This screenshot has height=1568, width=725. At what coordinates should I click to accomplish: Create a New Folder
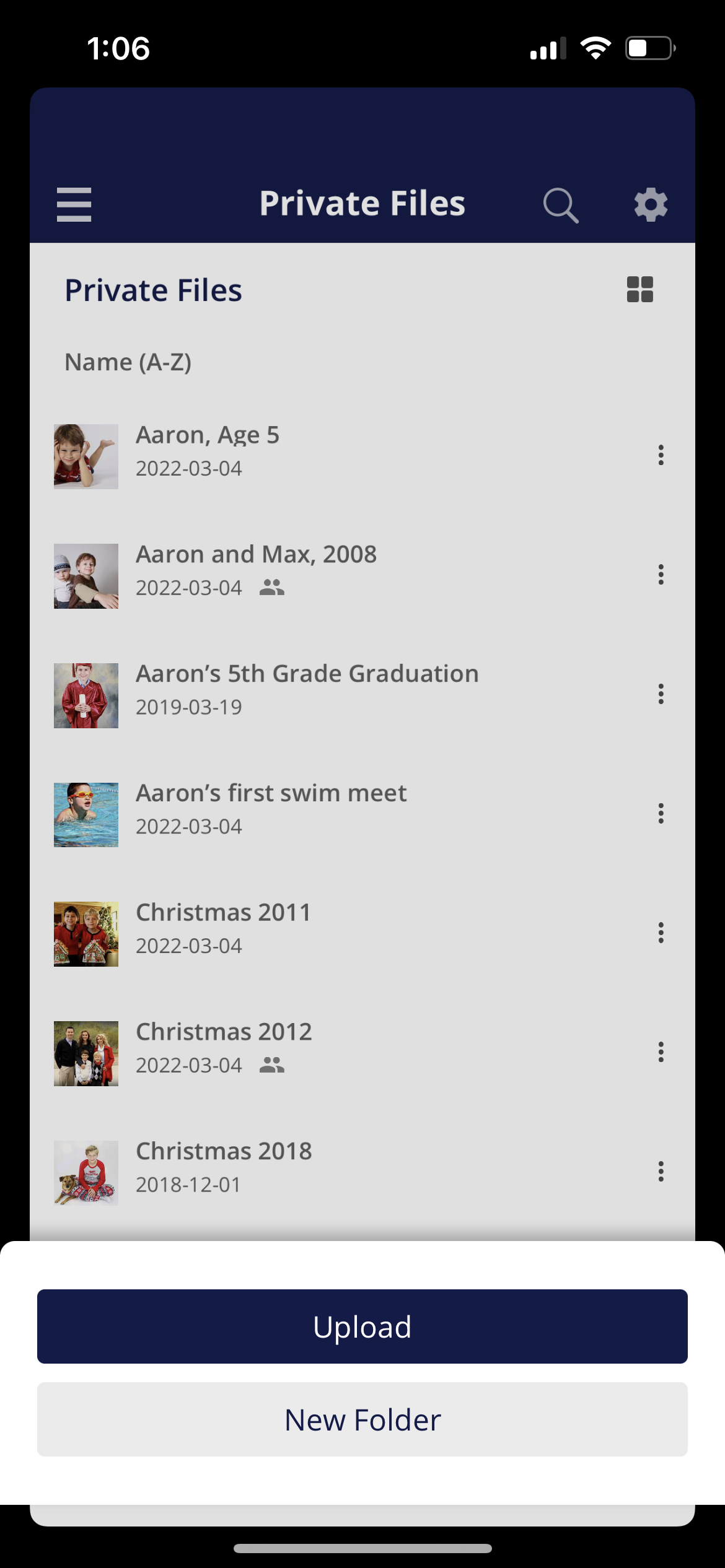pyautogui.click(x=362, y=1419)
